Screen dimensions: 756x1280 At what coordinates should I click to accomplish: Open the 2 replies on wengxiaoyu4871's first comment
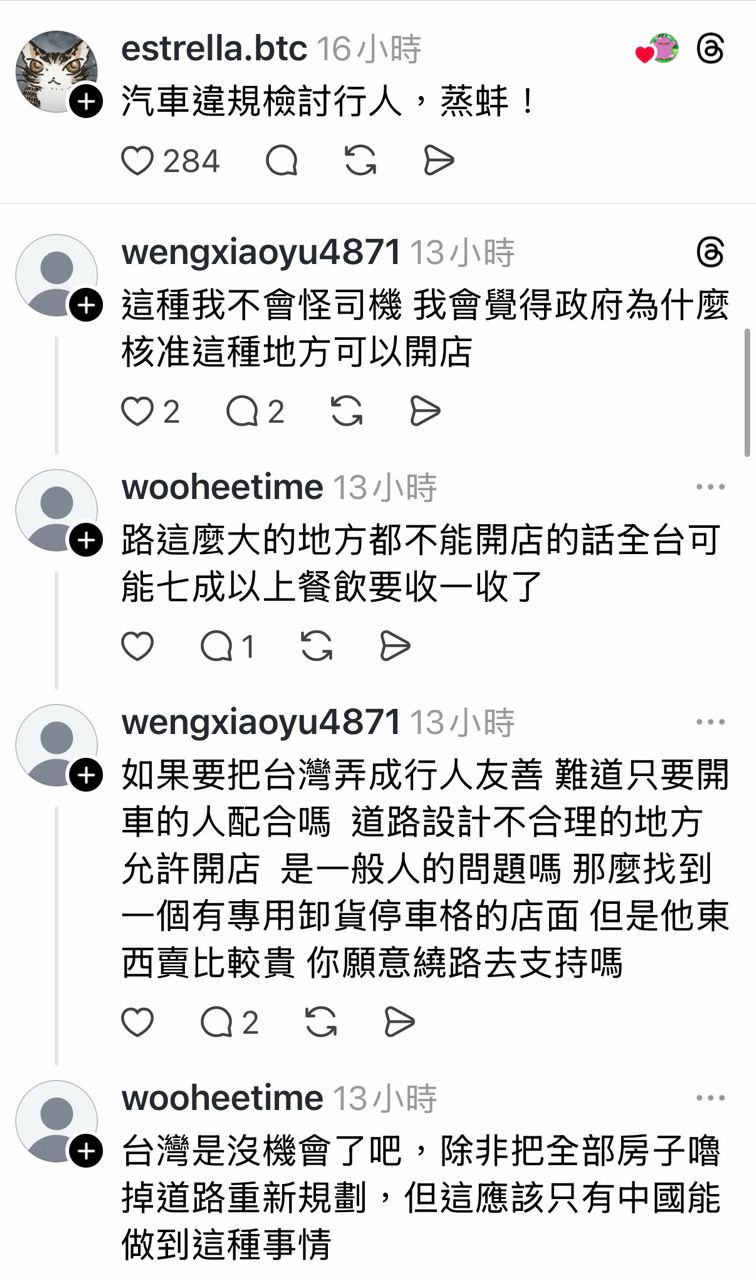pos(254,411)
